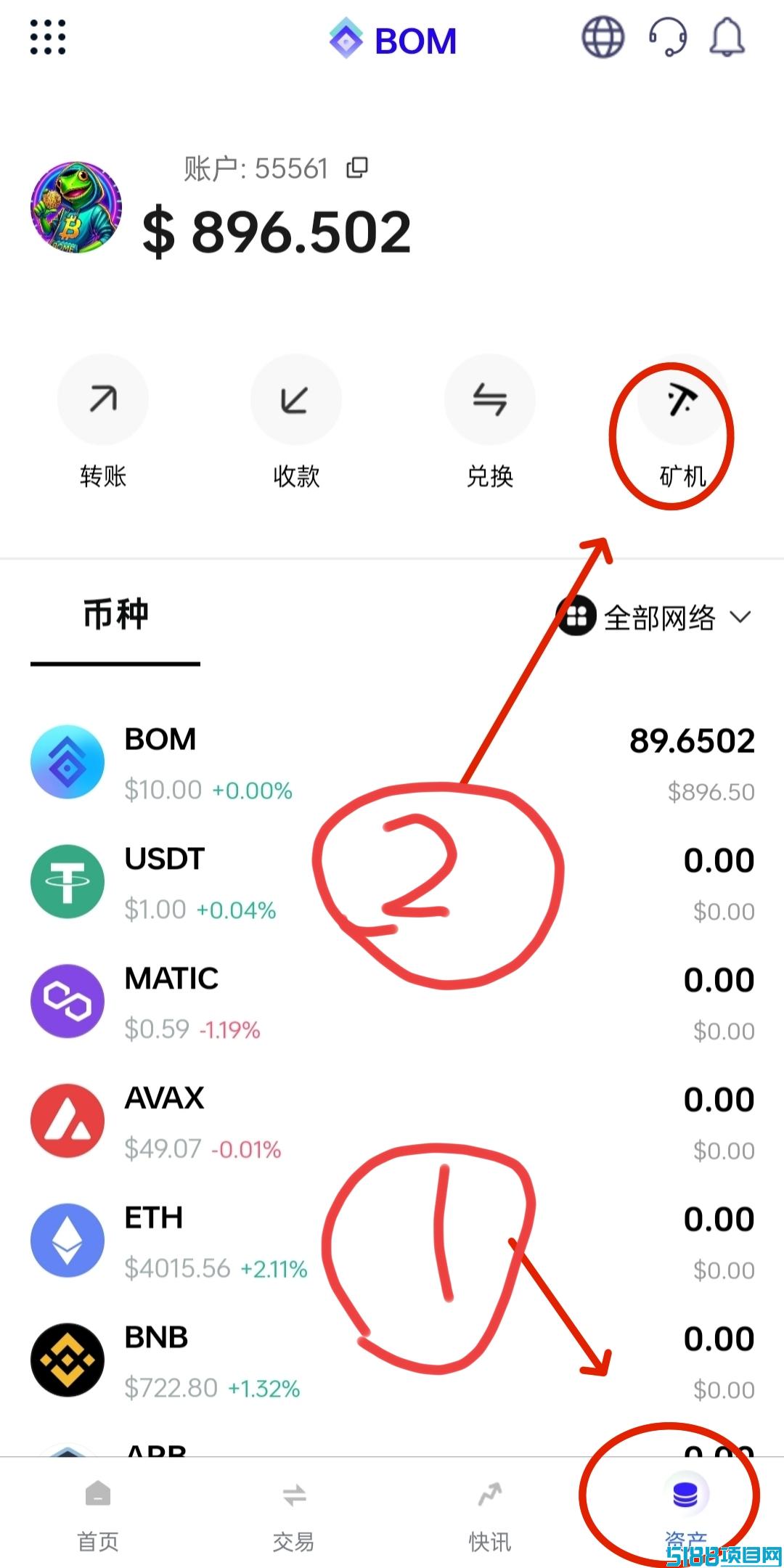
Task: Copy the account number 55561
Action: pyautogui.click(x=357, y=168)
